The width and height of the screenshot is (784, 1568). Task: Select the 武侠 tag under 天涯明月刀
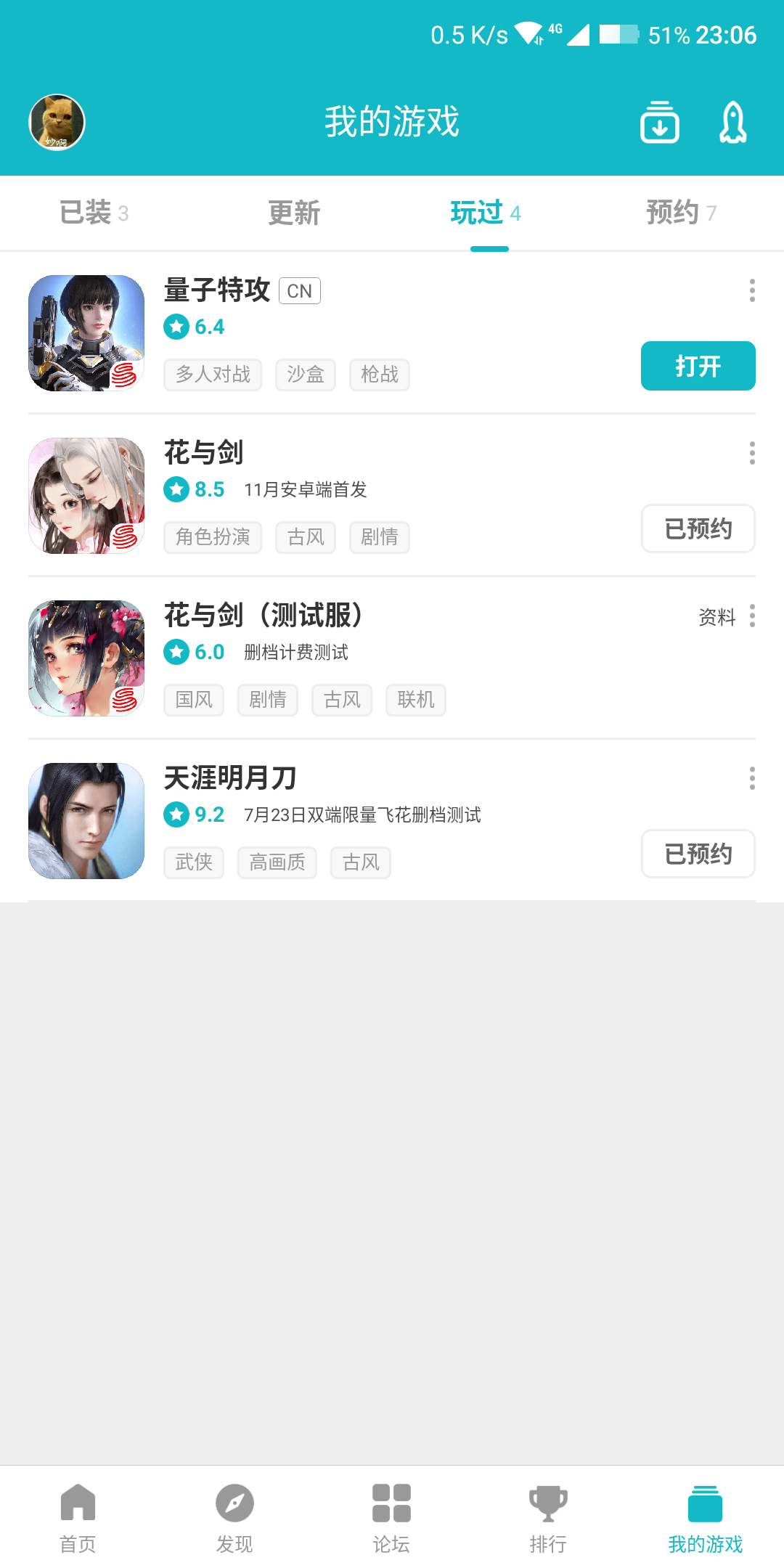[193, 862]
